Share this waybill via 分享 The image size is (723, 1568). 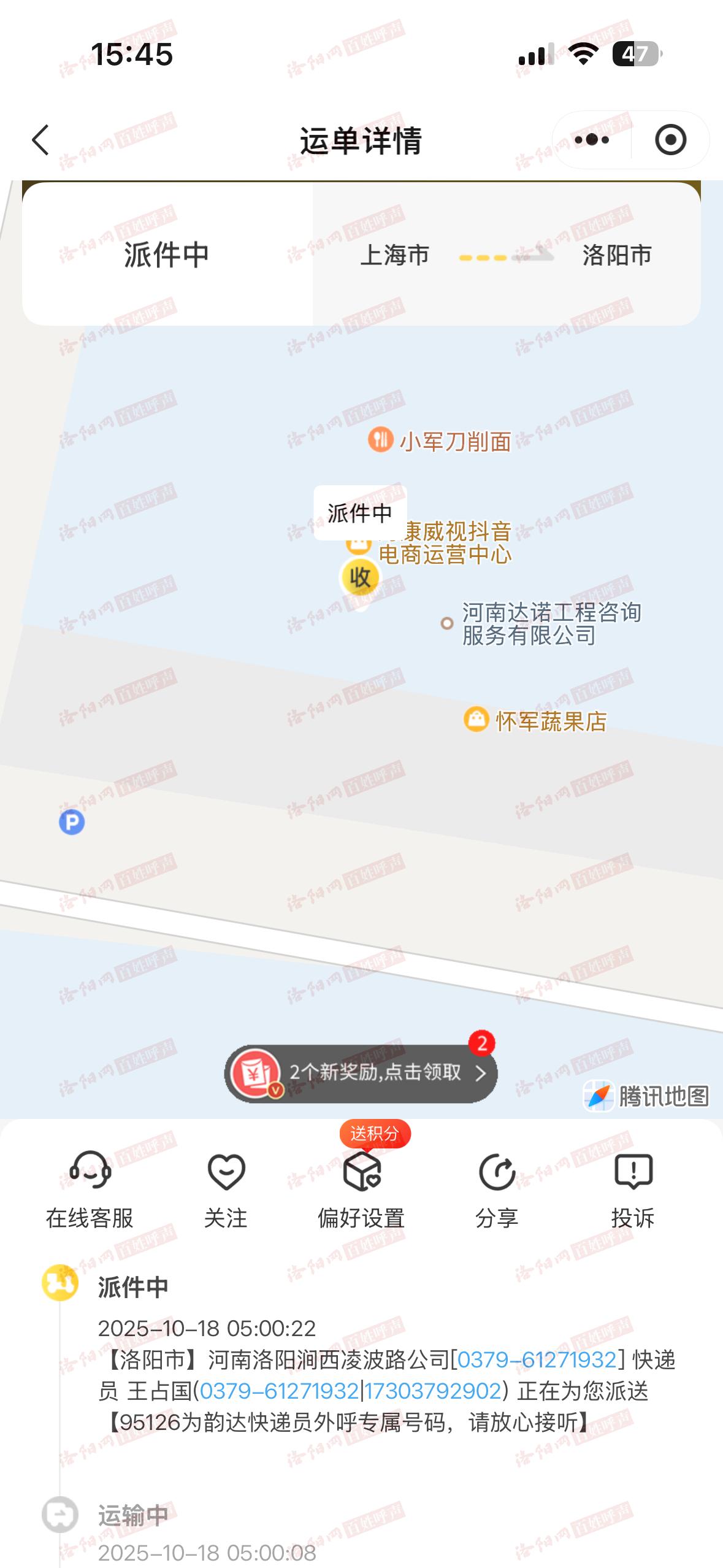[x=497, y=1189]
